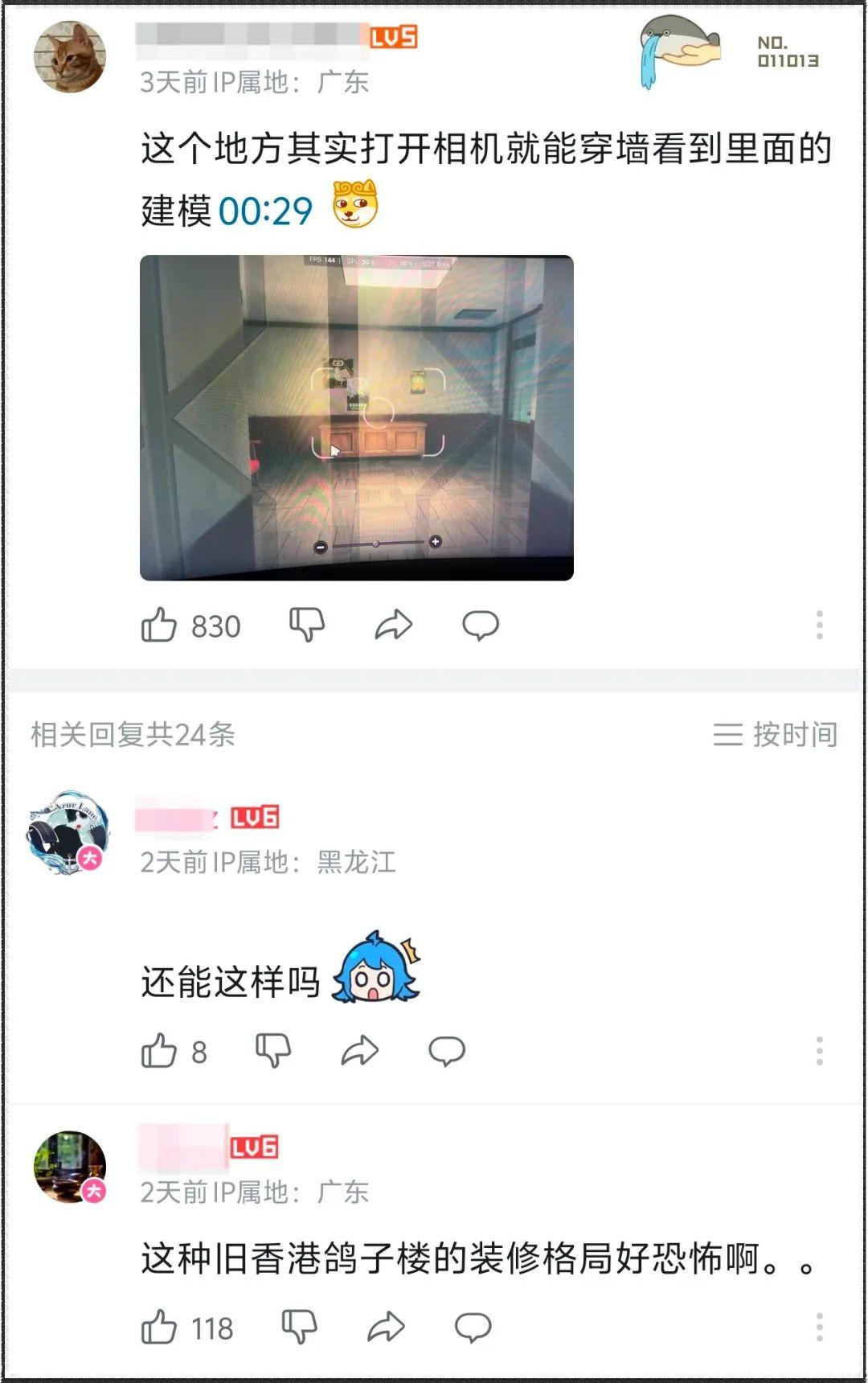Screen dimensions: 868x1383
Task: Change reply sorting via 按时间
Action: 776,734
